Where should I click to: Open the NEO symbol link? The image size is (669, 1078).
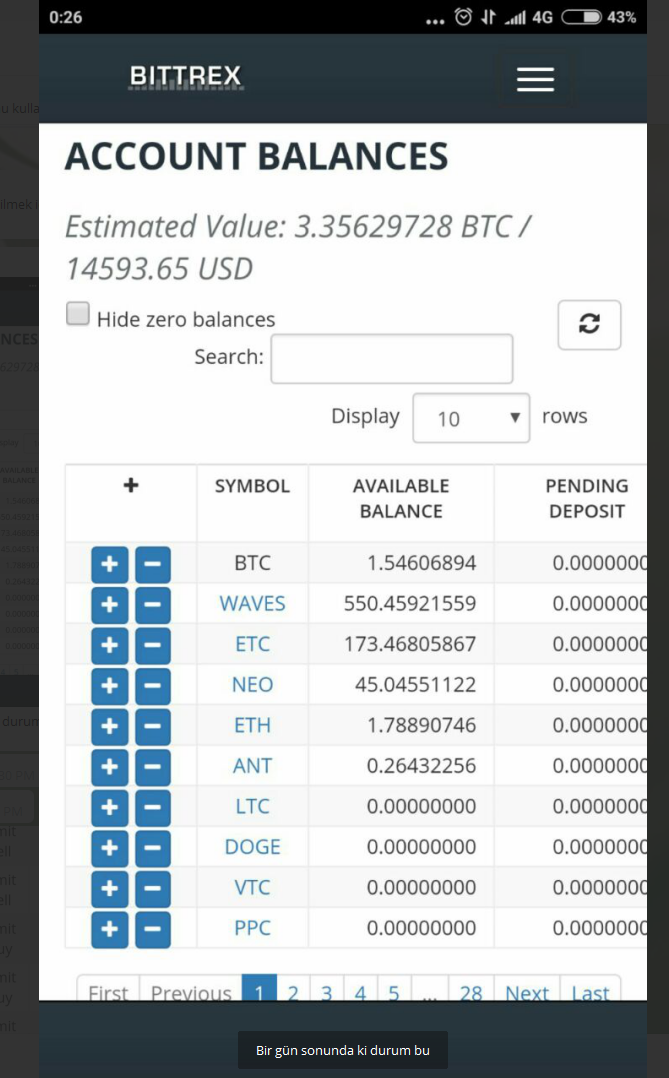(x=252, y=685)
